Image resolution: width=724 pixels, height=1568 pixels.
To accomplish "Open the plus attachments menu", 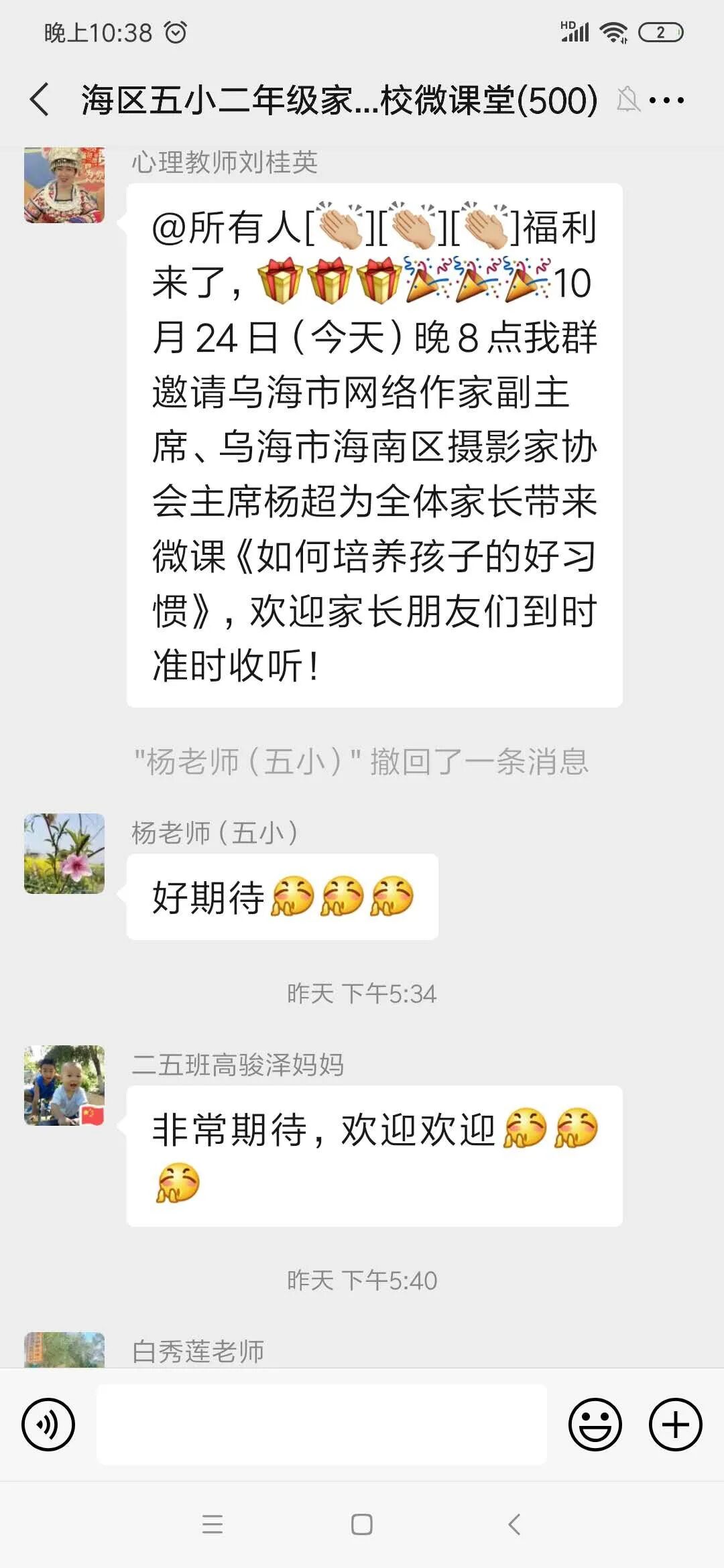I will [676, 1425].
